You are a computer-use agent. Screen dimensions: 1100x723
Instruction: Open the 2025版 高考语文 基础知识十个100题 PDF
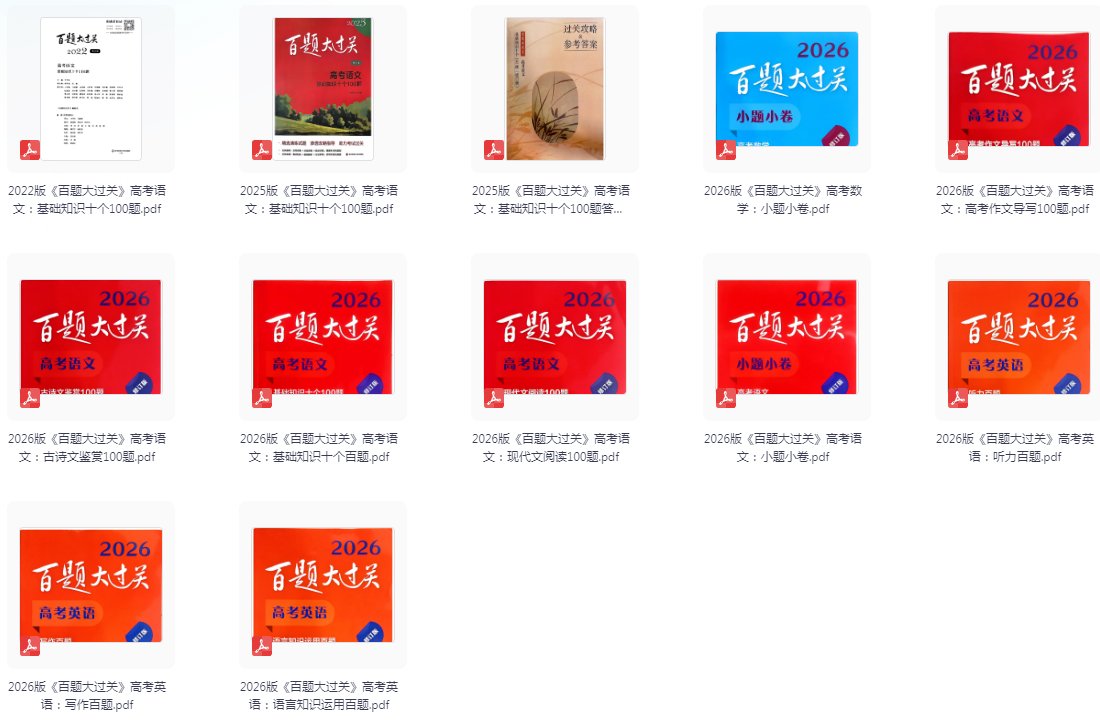(323, 88)
